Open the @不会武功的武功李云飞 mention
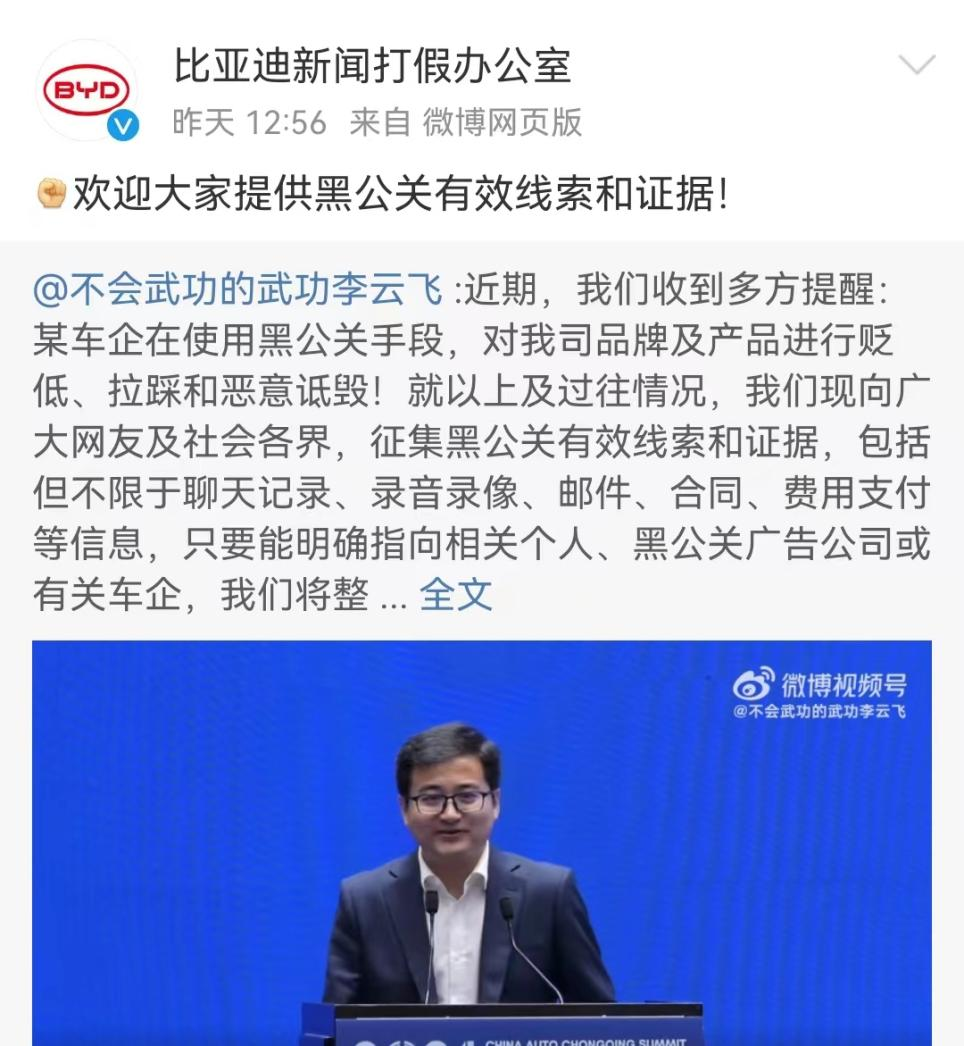The height and width of the screenshot is (1046, 964). click(238, 291)
